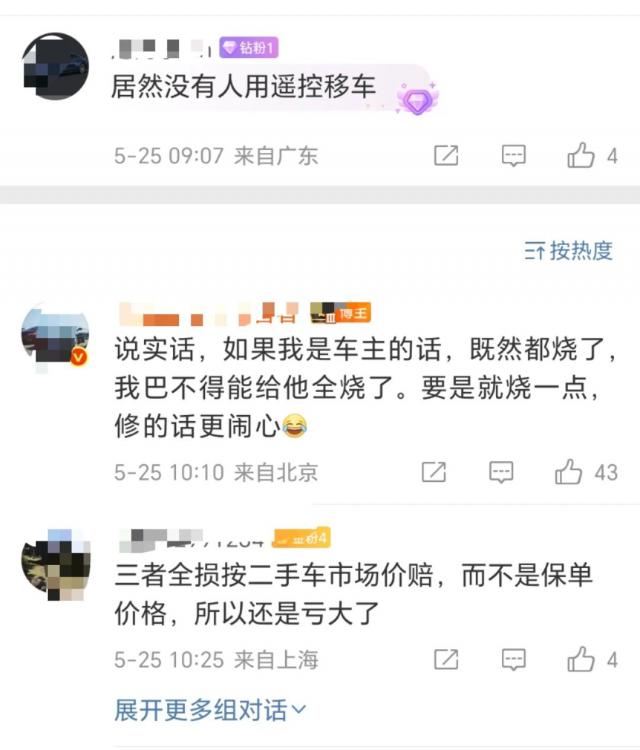Expand 展开更多组对话
This screenshot has height=750, width=640.
(210, 711)
